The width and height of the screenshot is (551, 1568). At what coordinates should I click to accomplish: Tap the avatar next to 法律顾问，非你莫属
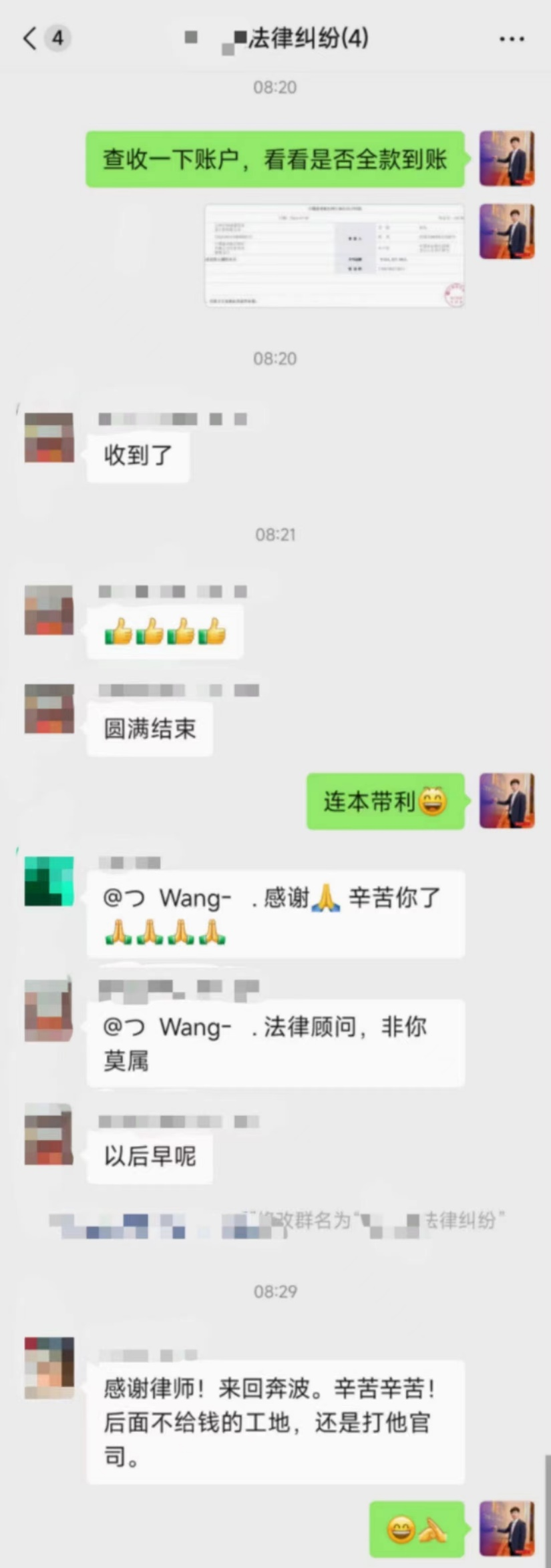tap(49, 1011)
